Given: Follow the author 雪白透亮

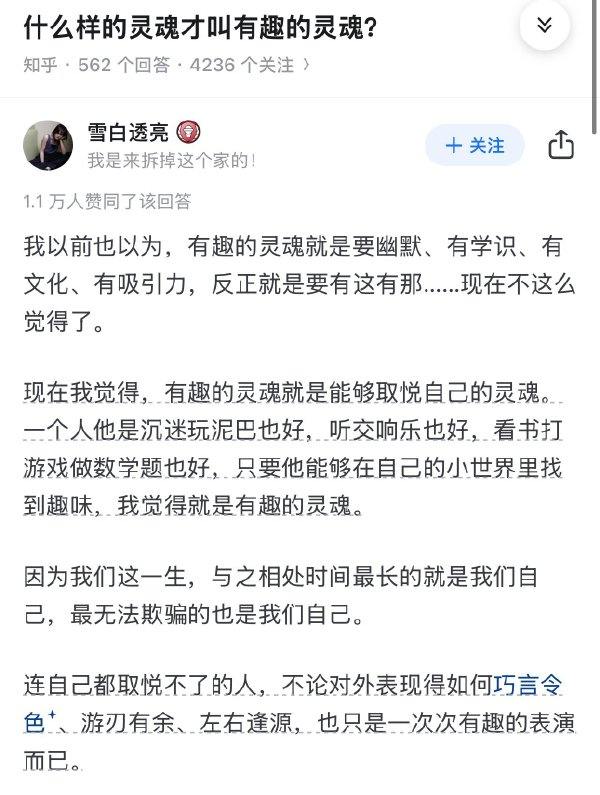Looking at the screenshot, I should tap(475, 145).
